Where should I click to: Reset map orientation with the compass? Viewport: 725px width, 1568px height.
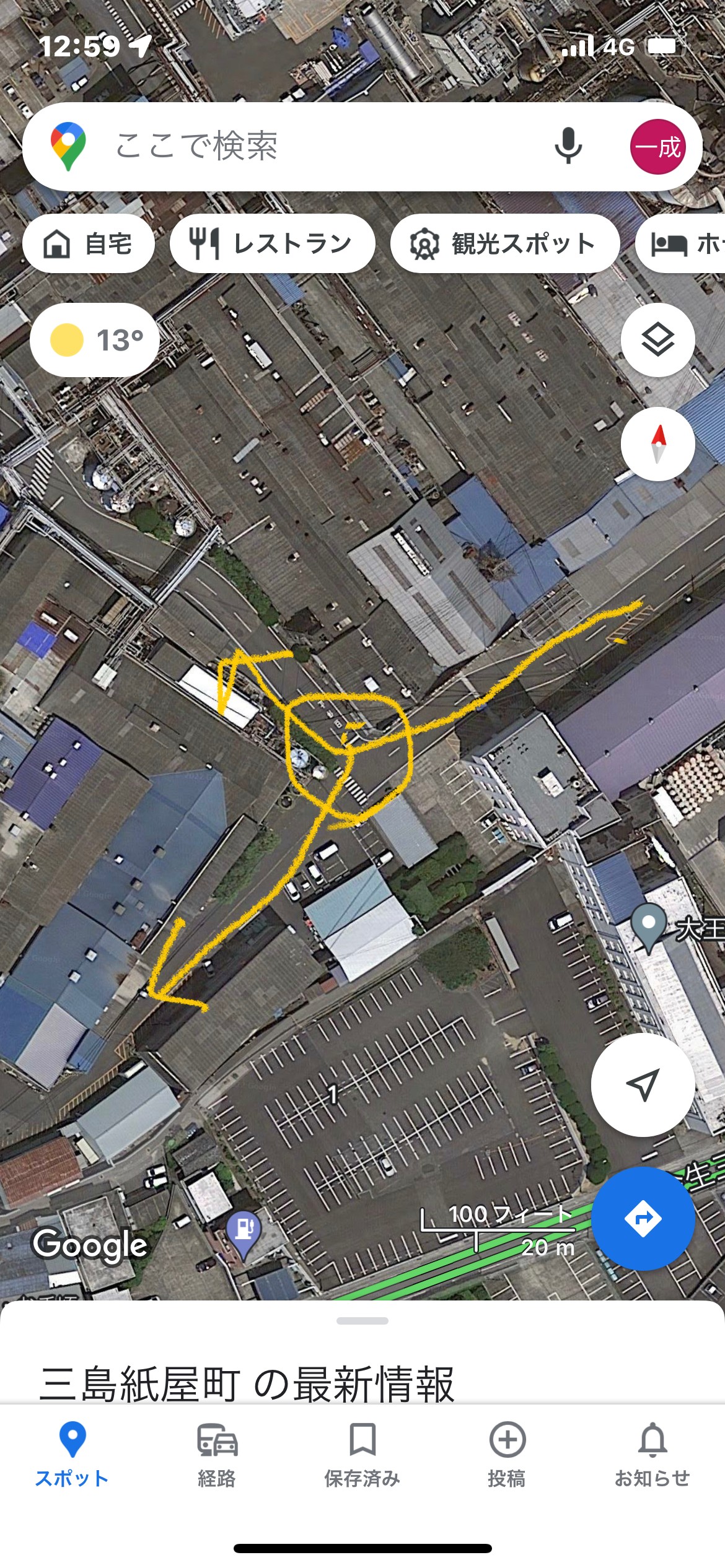pos(658,443)
